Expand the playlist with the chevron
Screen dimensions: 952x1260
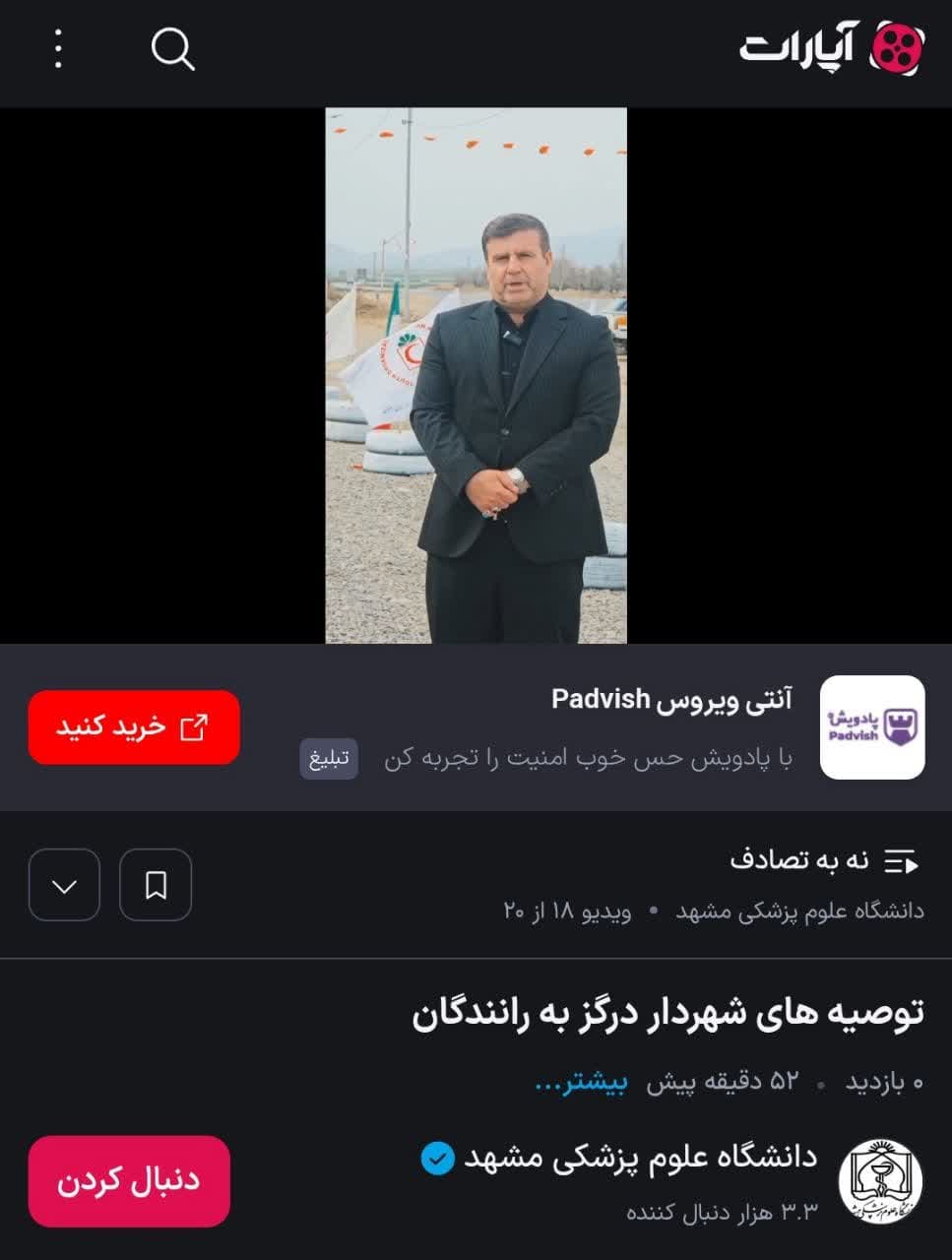65,885
